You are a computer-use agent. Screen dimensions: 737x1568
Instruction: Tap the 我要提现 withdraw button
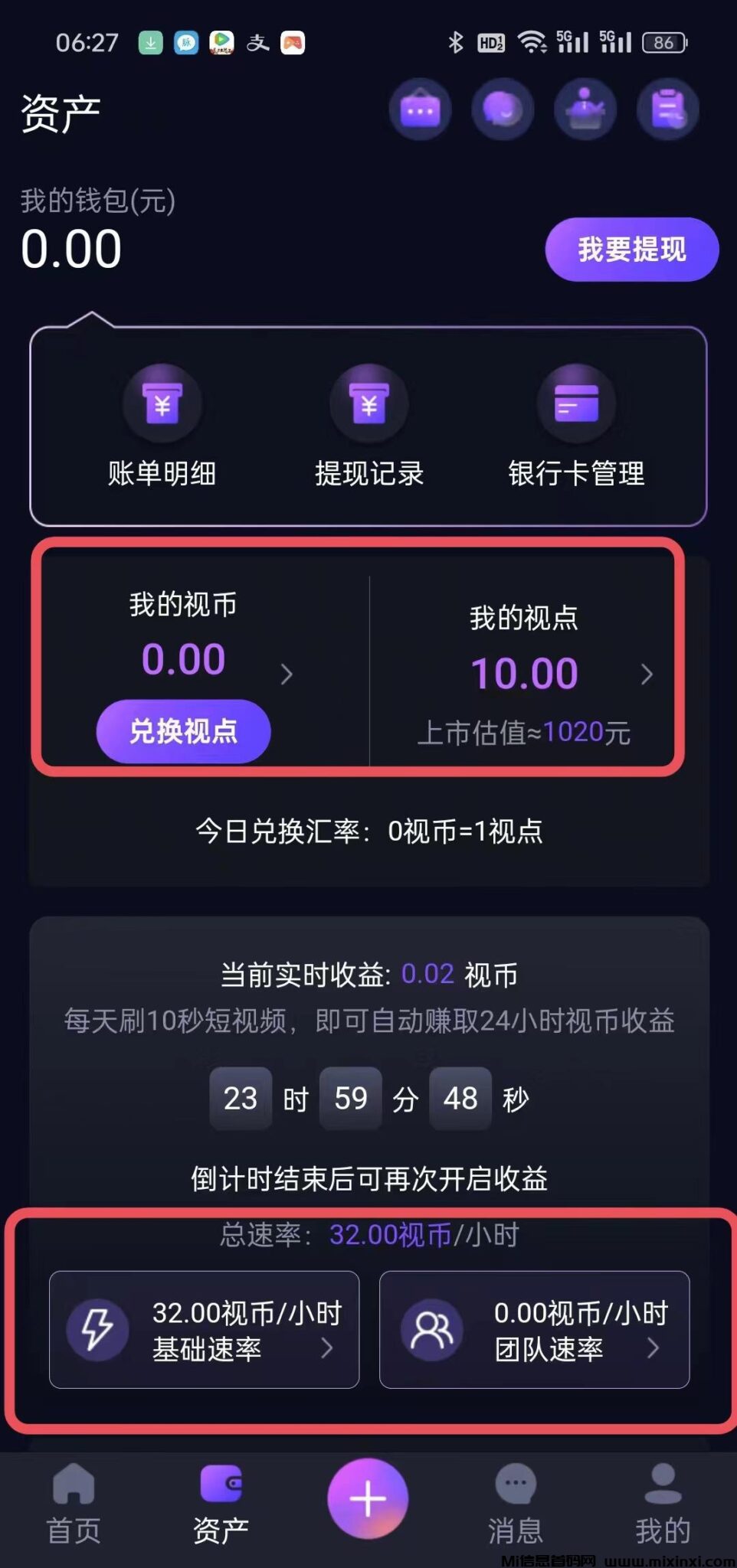[631, 250]
